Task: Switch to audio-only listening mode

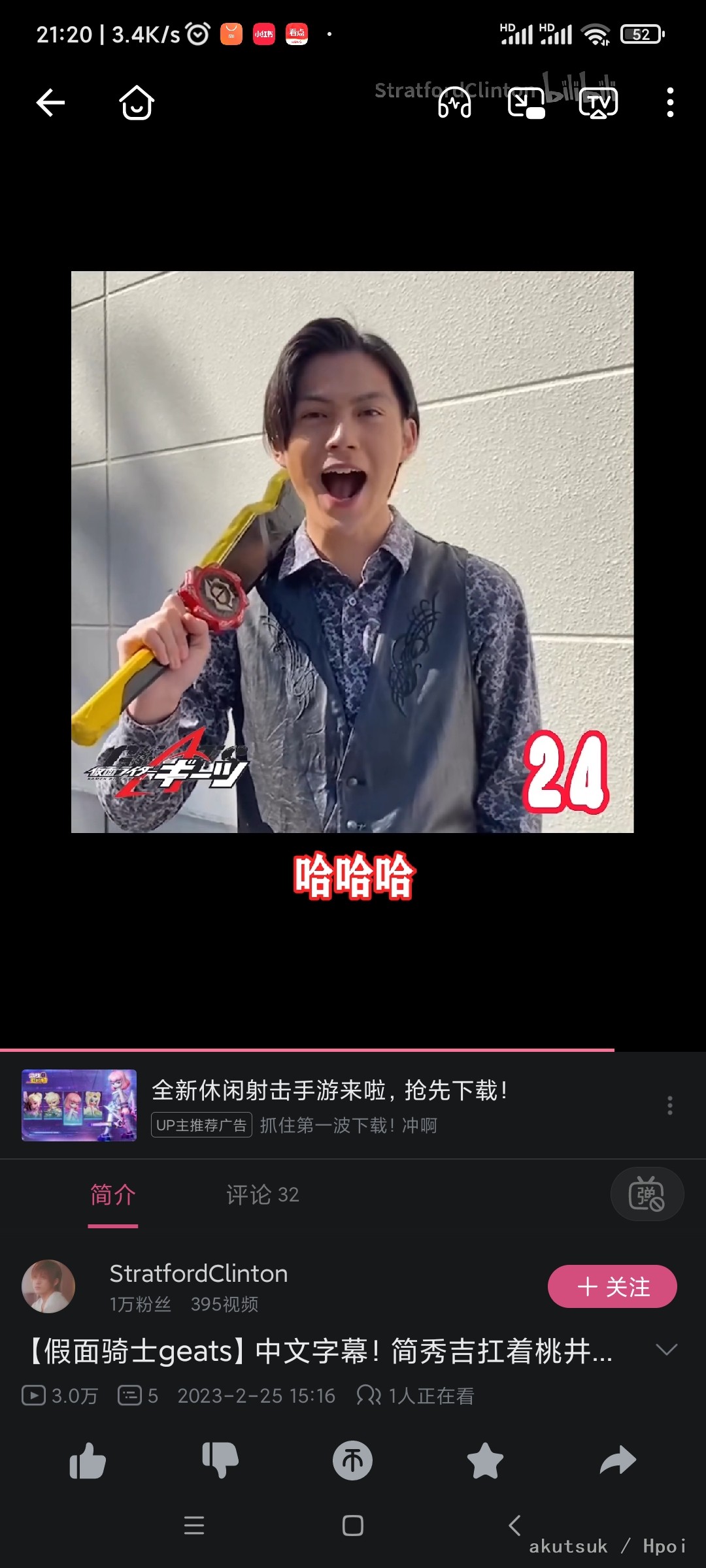Action: tap(454, 103)
